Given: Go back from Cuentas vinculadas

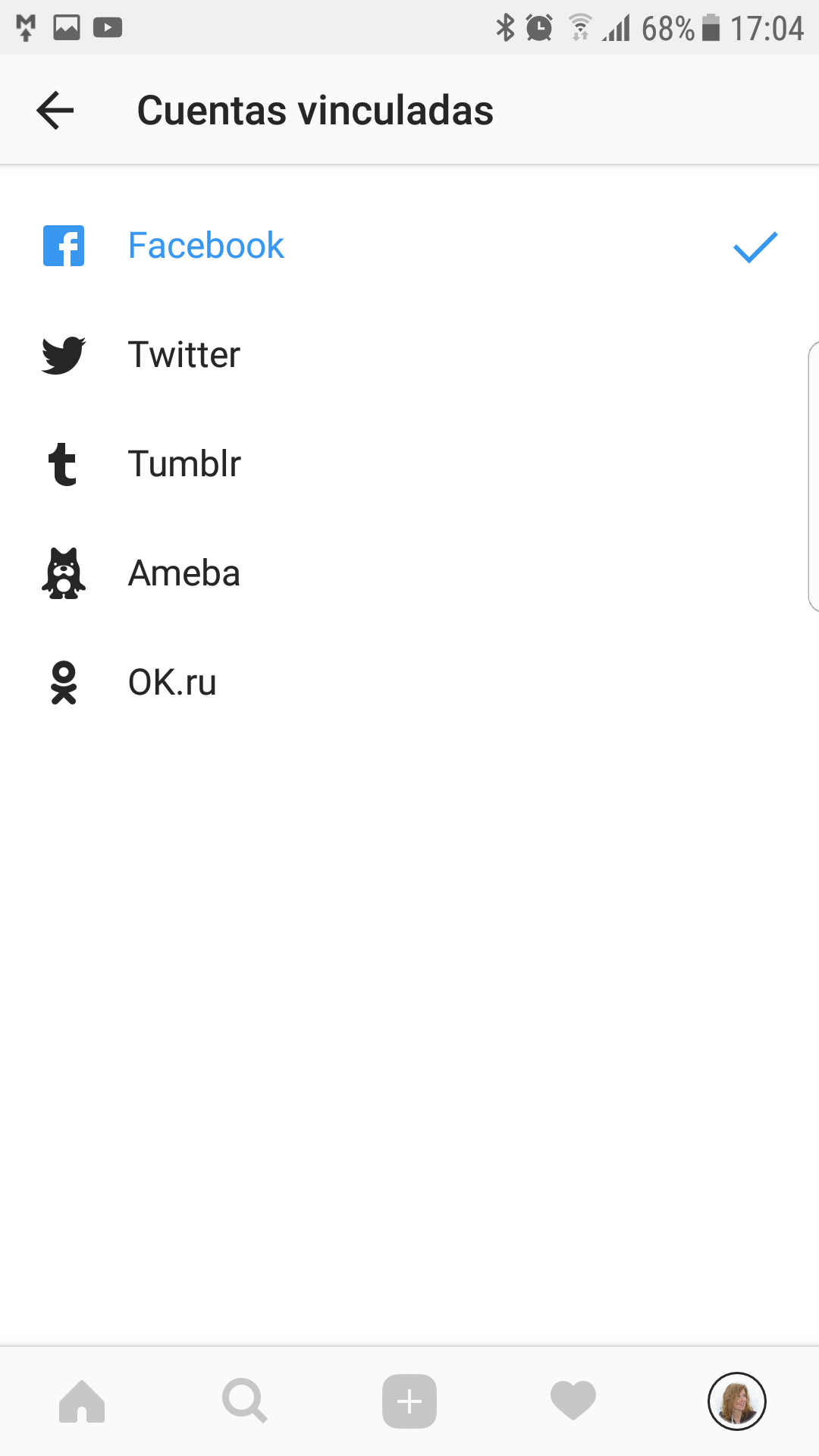Looking at the screenshot, I should click(55, 111).
